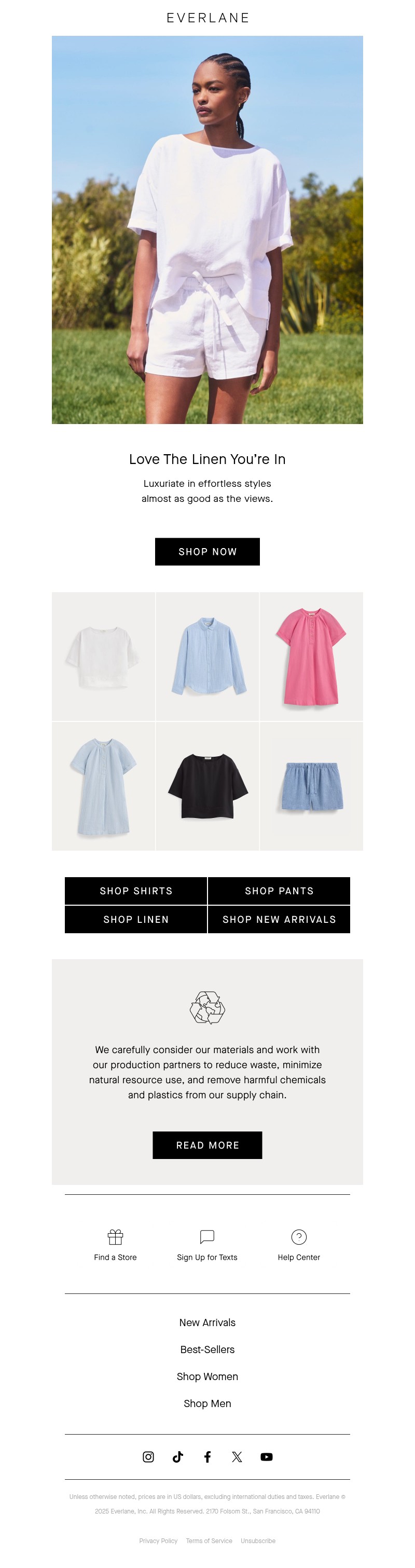This screenshot has width=415, height=1568.
Task: Go to Shop Women
Action: (x=207, y=1376)
